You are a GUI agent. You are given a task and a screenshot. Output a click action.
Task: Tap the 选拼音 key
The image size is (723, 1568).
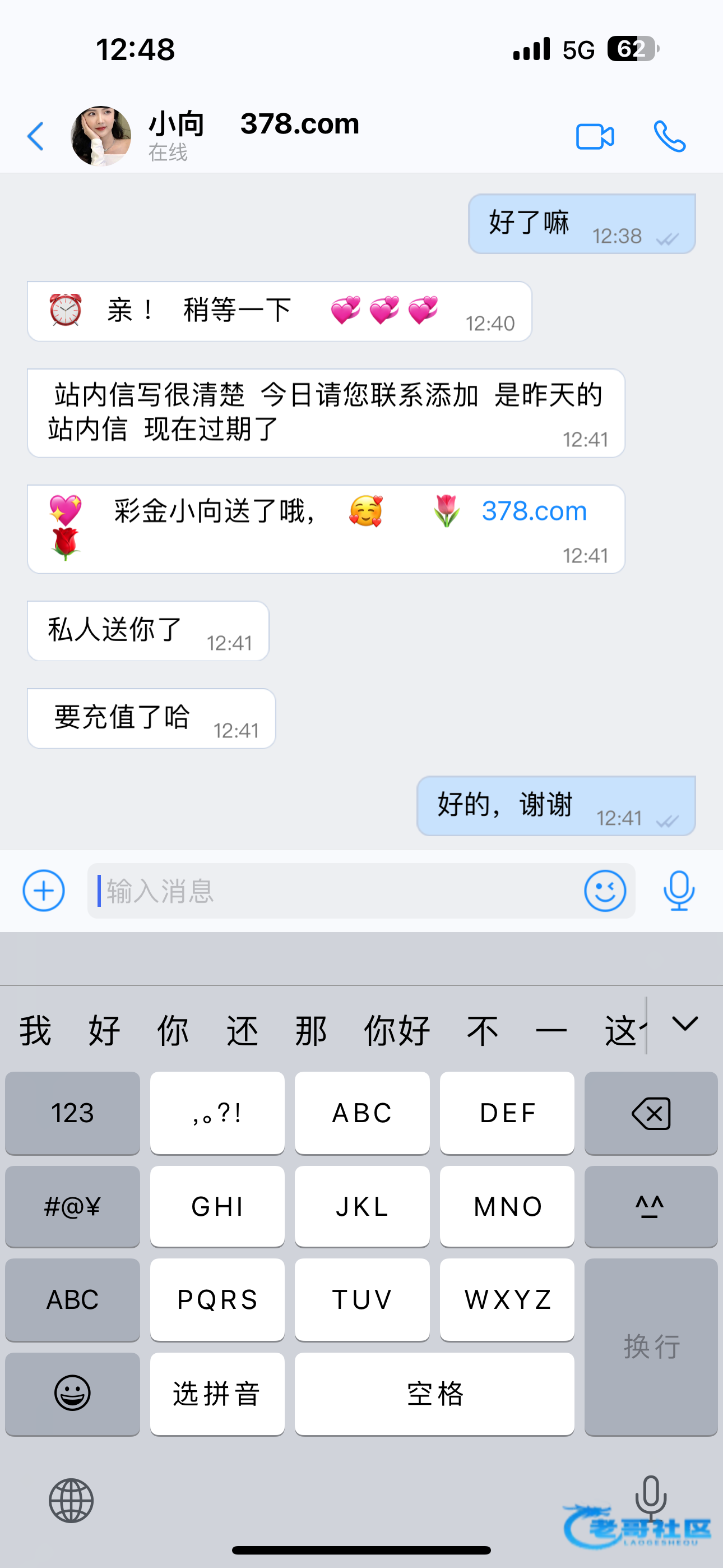pyautogui.click(x=217, y=1393)
